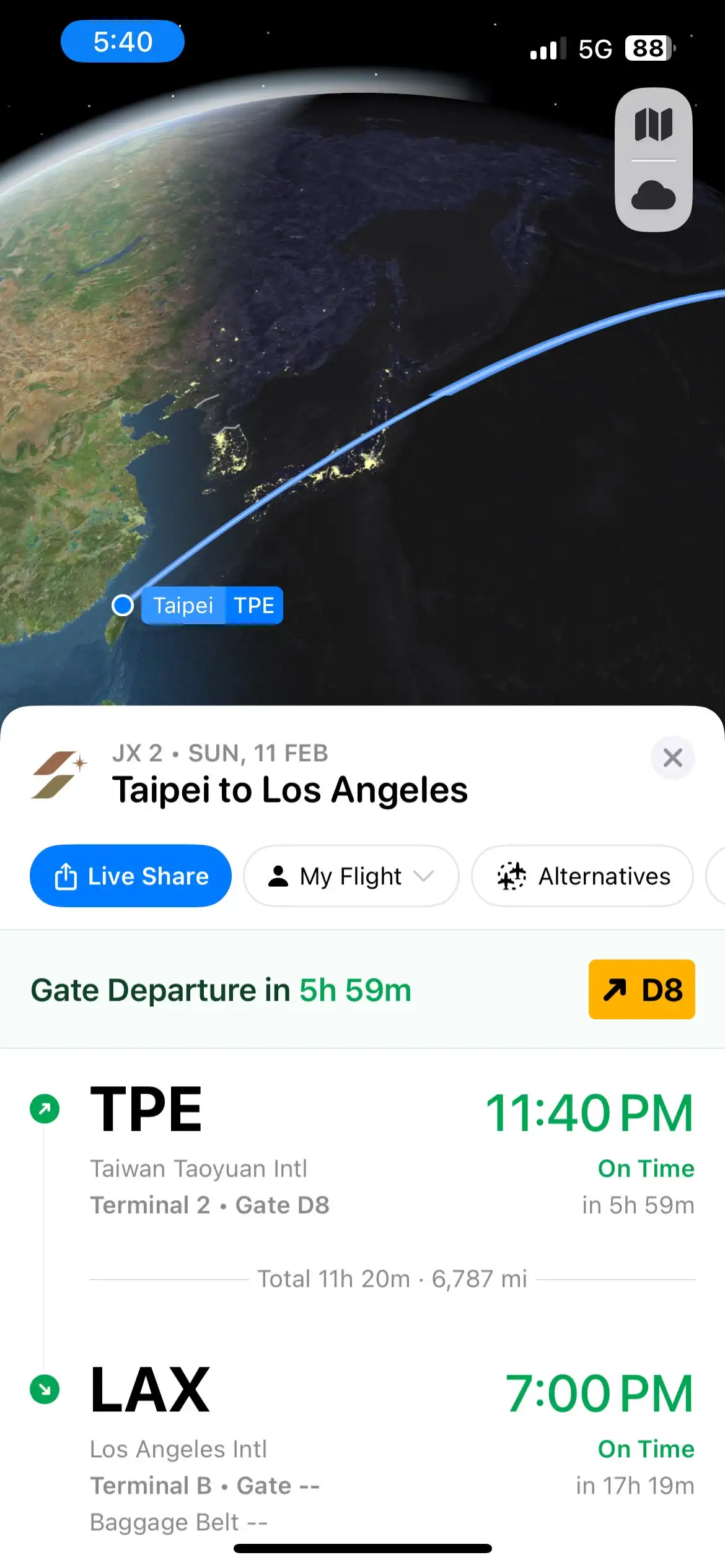
Task: Toggle the weather cloud layer
Action: (x=653, y=196)
